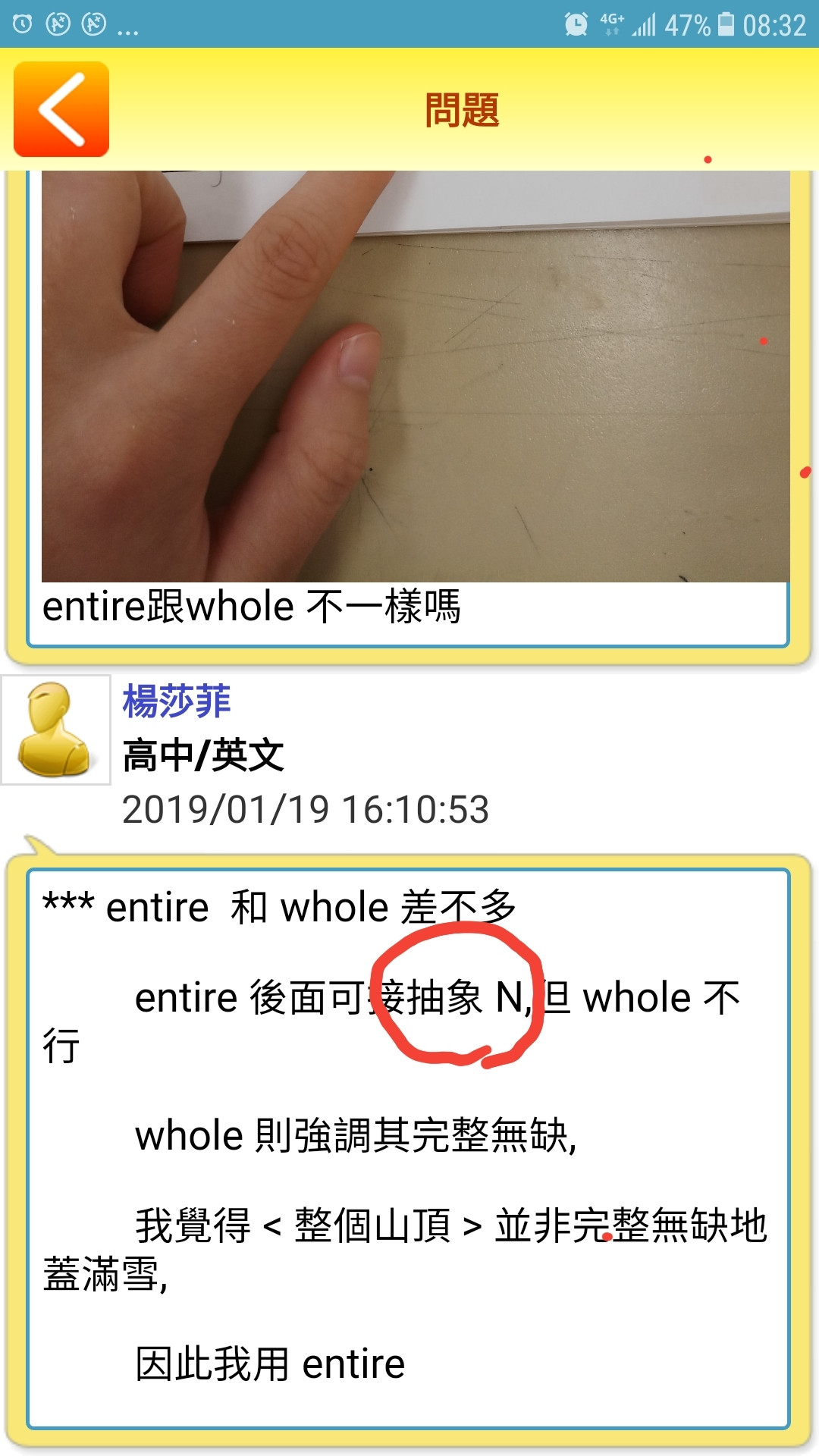Screen dimensions: 819x1456
Task: Go back using the orange arrow
Action: (x=61, y=109)
